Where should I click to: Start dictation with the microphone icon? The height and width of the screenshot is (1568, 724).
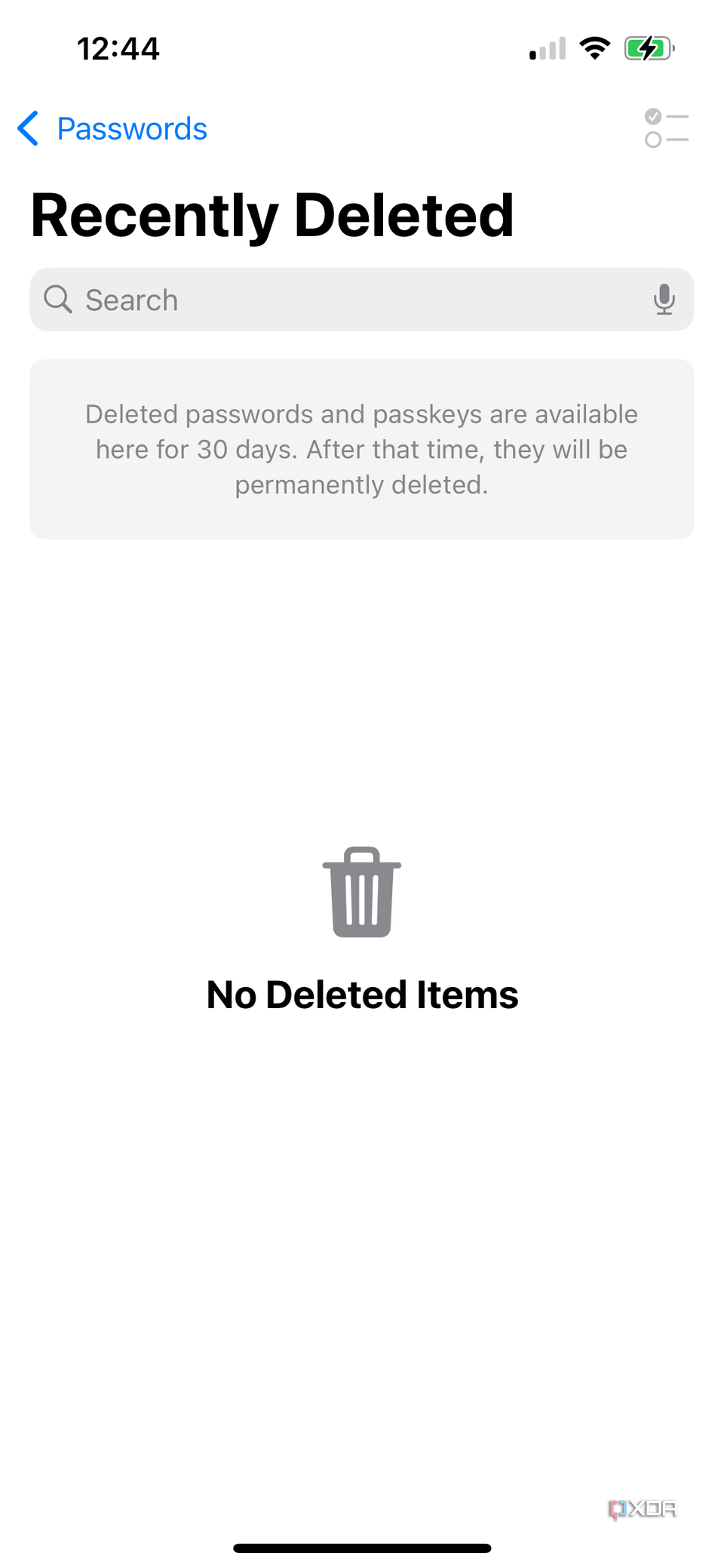(664, 300)
